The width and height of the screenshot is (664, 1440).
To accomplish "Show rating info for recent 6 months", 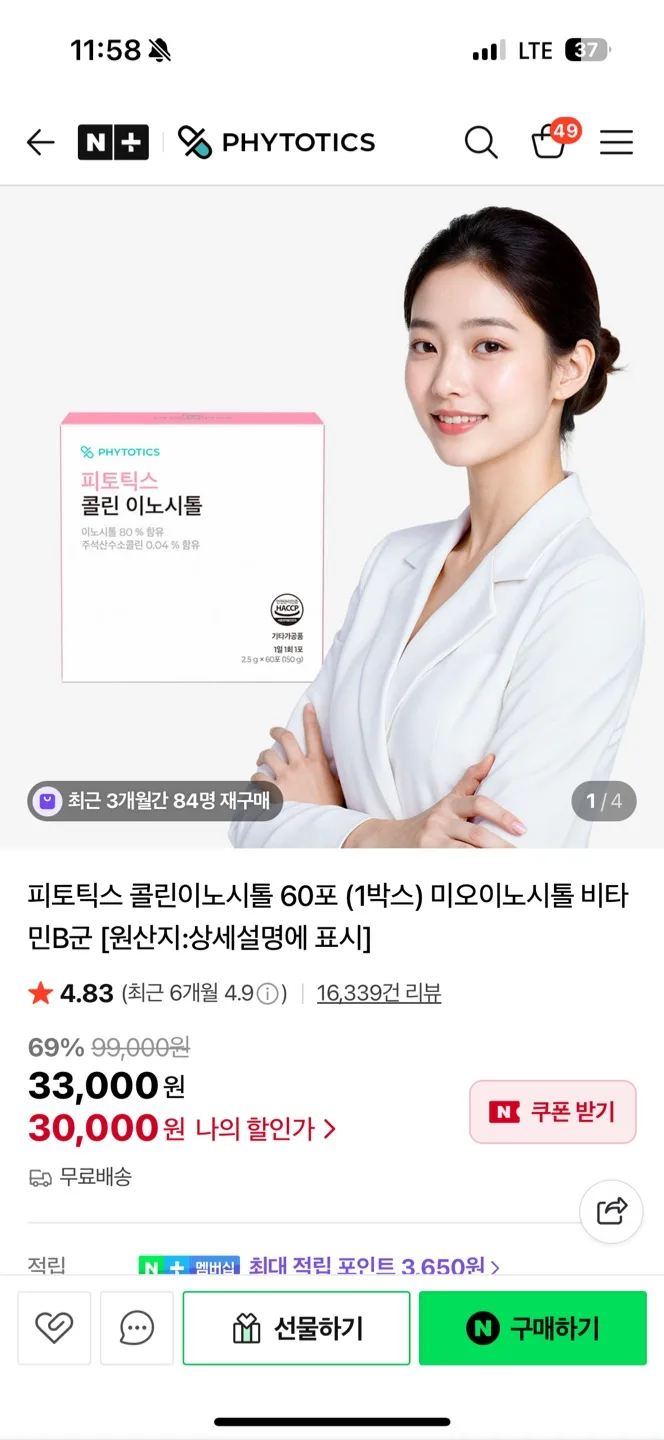I will point(267,994).
